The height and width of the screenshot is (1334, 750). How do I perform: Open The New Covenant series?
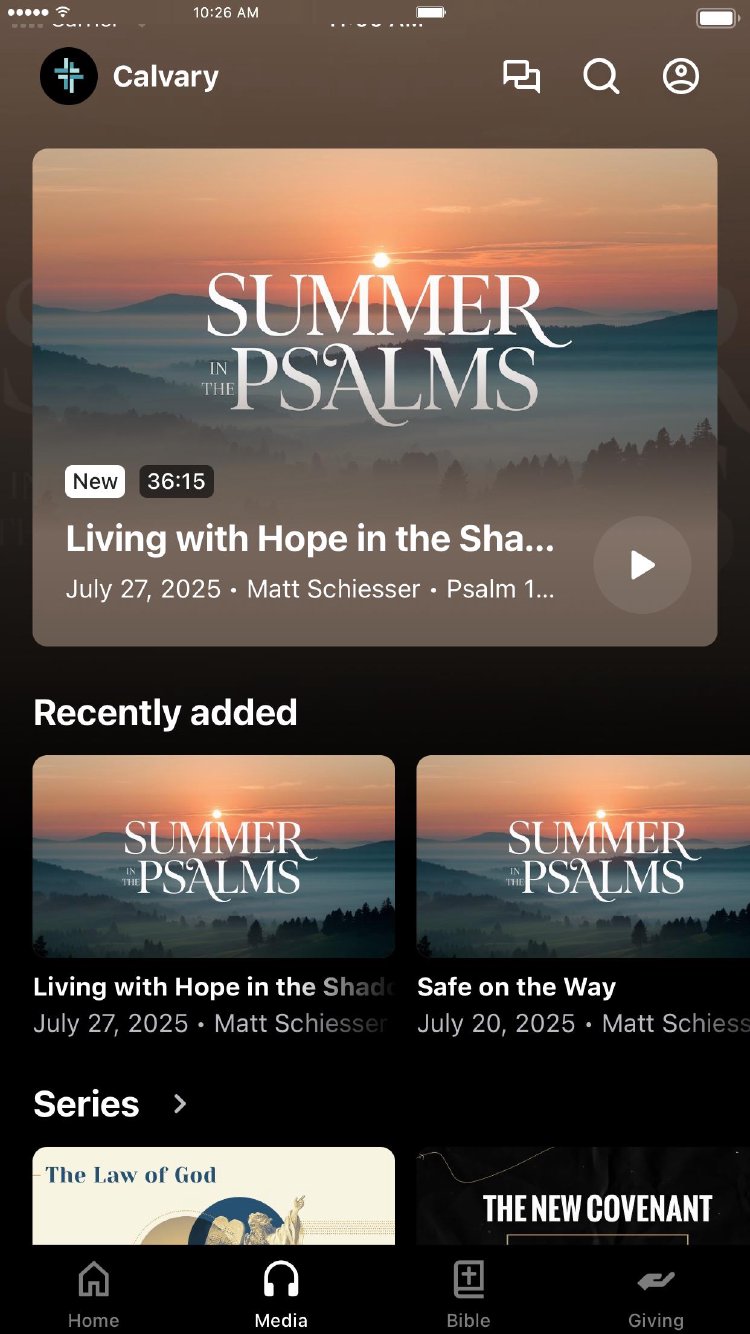coord(582,1196)
